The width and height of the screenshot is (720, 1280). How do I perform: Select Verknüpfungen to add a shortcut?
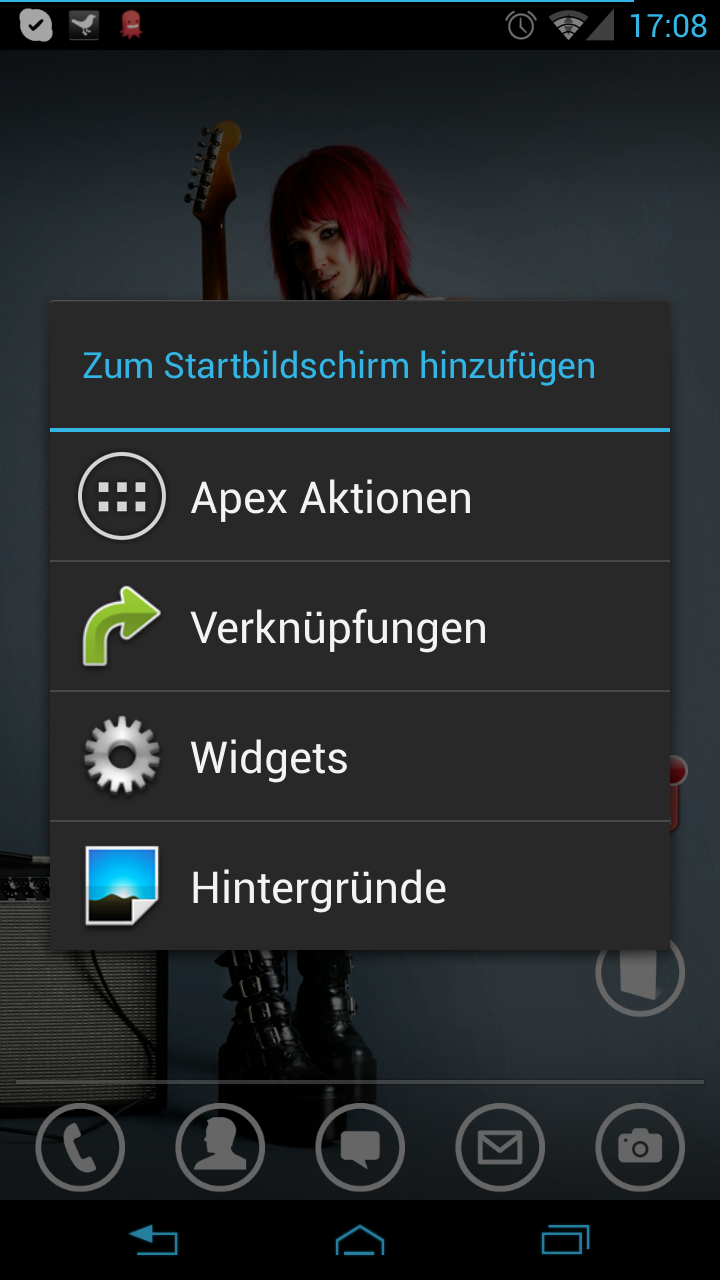360,626
